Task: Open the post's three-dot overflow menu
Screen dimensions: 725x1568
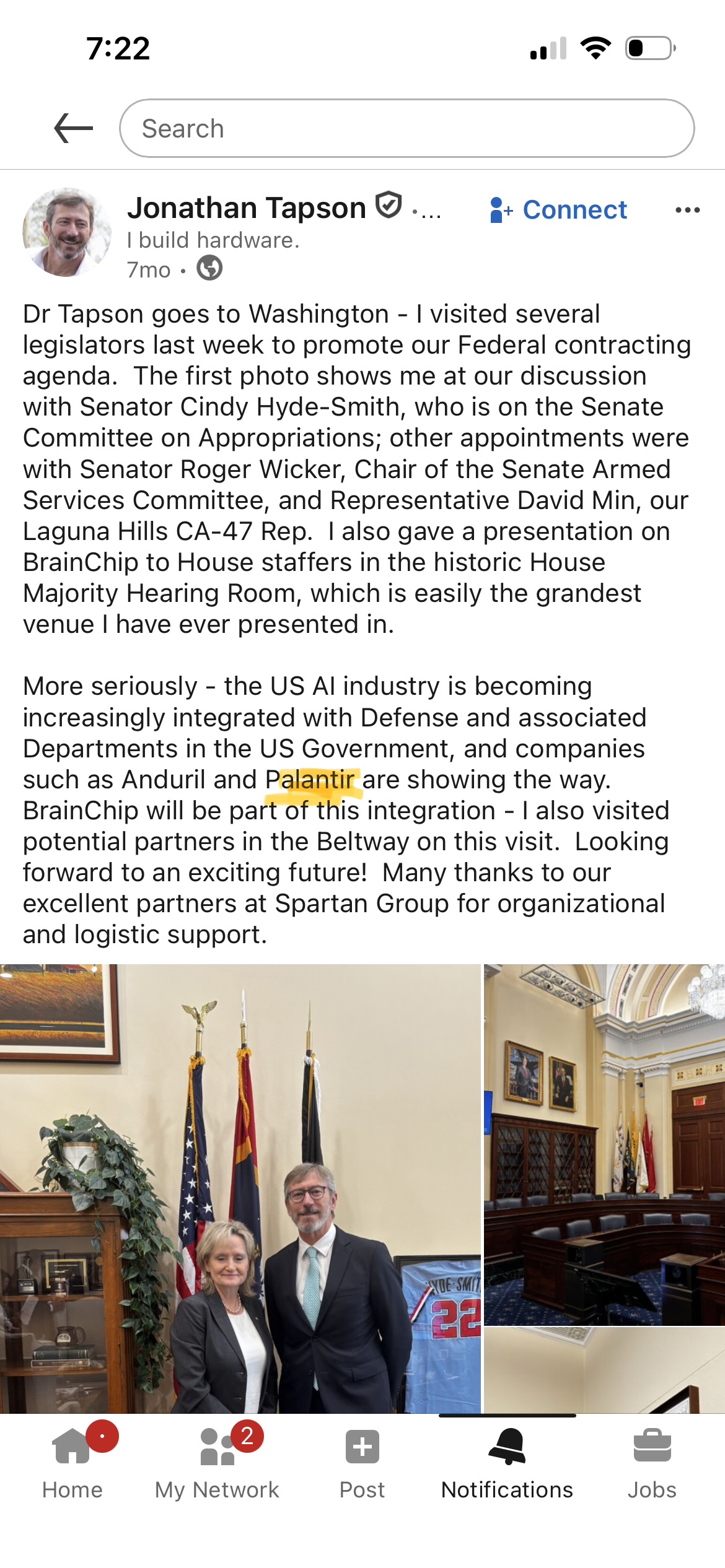Action: tap(687, 211)
